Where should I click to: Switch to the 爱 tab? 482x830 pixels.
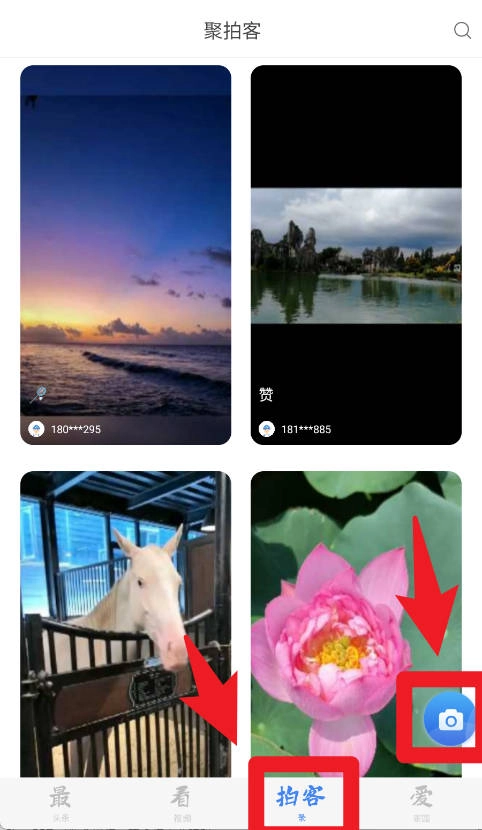click(421, 803)
